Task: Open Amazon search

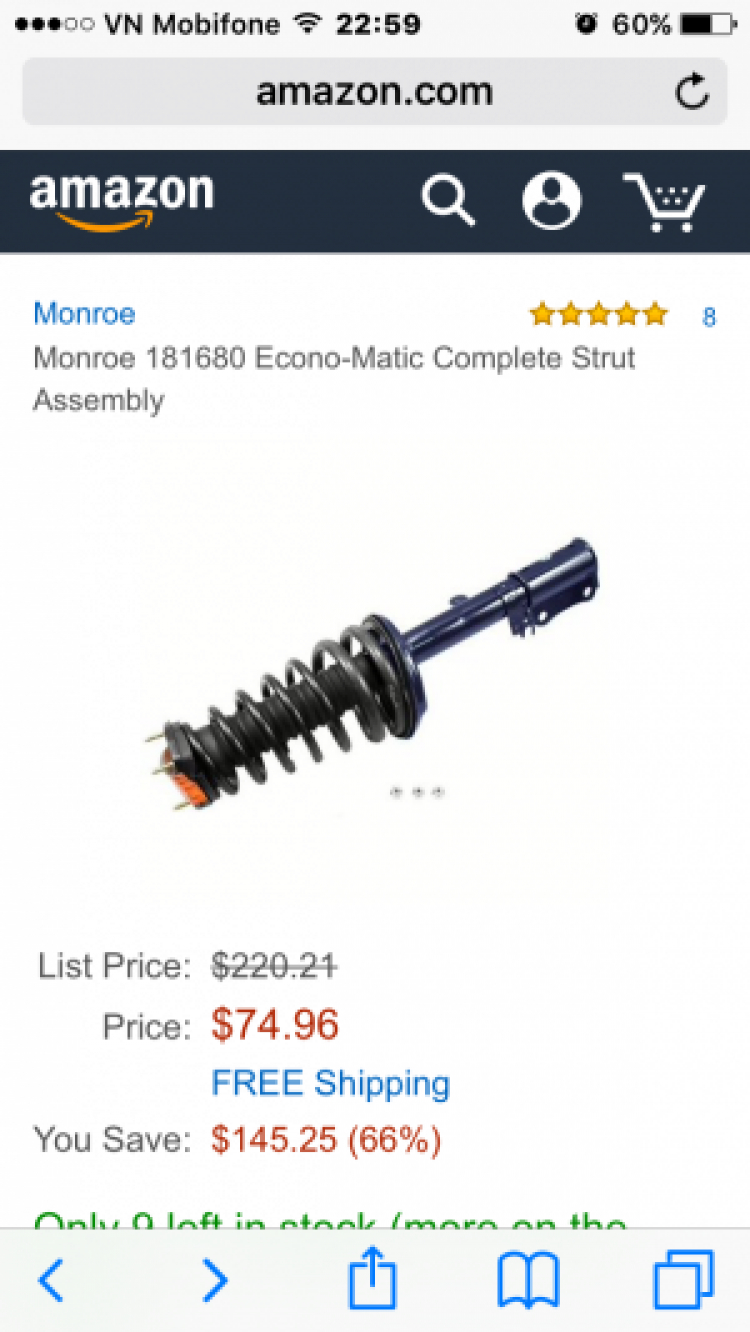Action: (447, 200)
